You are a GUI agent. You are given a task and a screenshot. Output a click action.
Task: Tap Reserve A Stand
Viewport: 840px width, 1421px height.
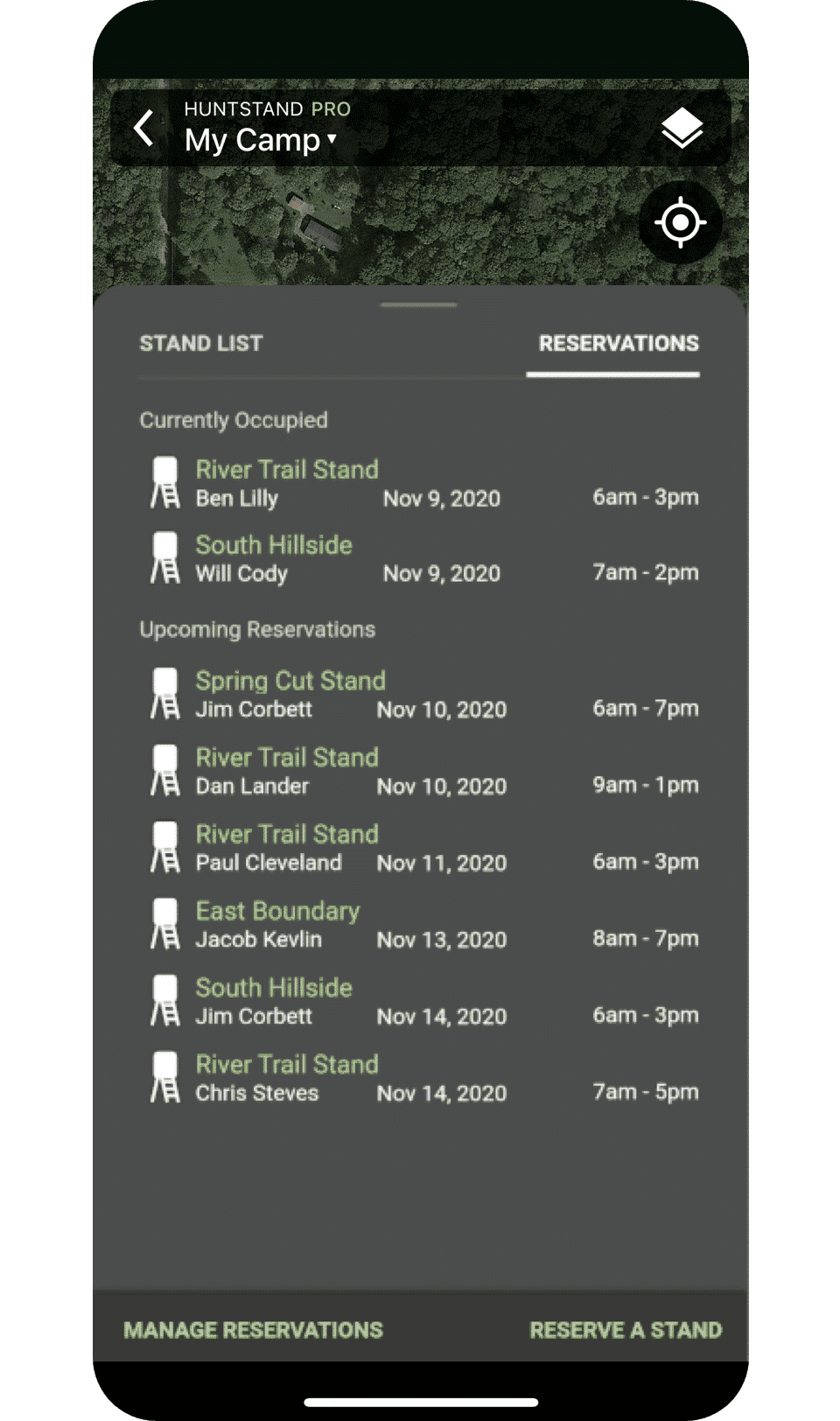[626, 1329]
